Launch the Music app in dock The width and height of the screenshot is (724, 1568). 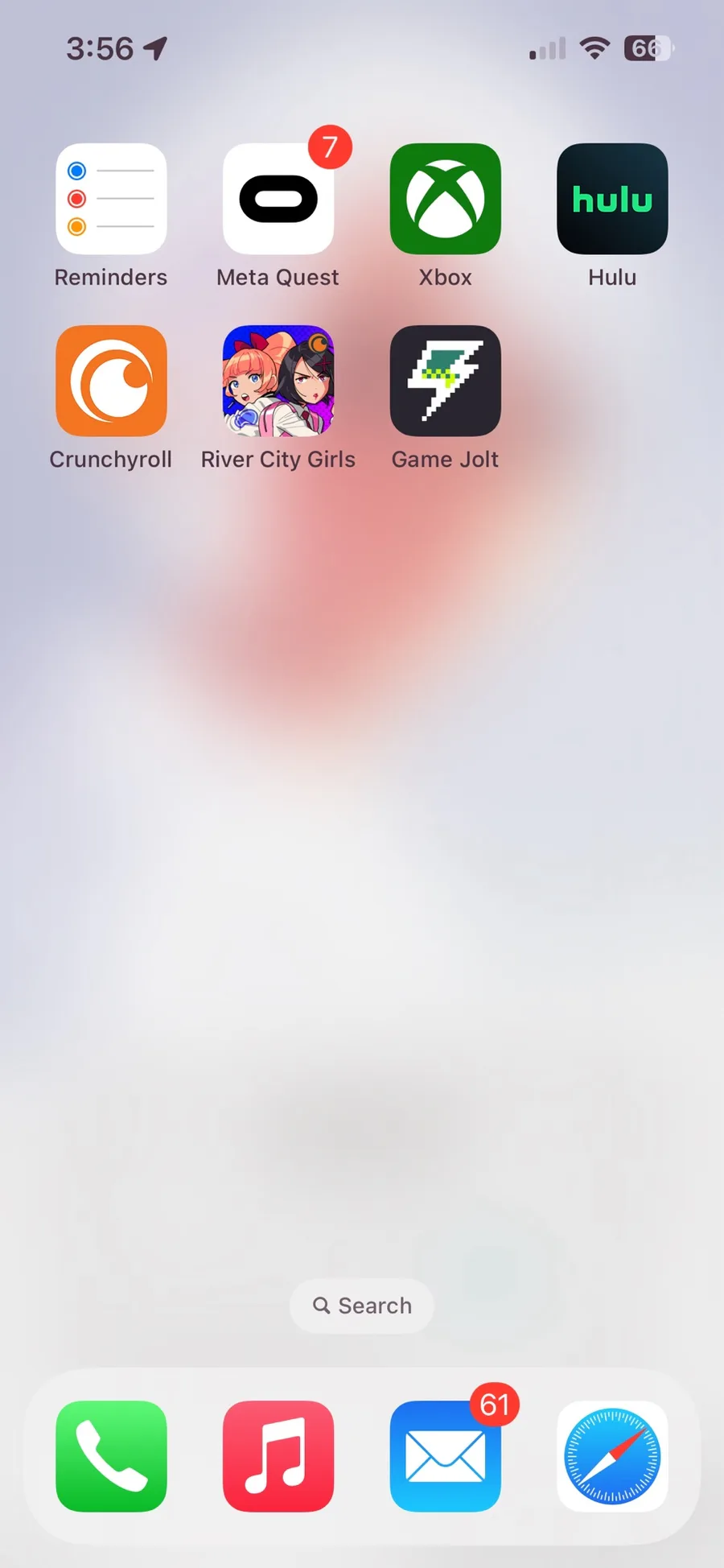[x=278, y=1456]
